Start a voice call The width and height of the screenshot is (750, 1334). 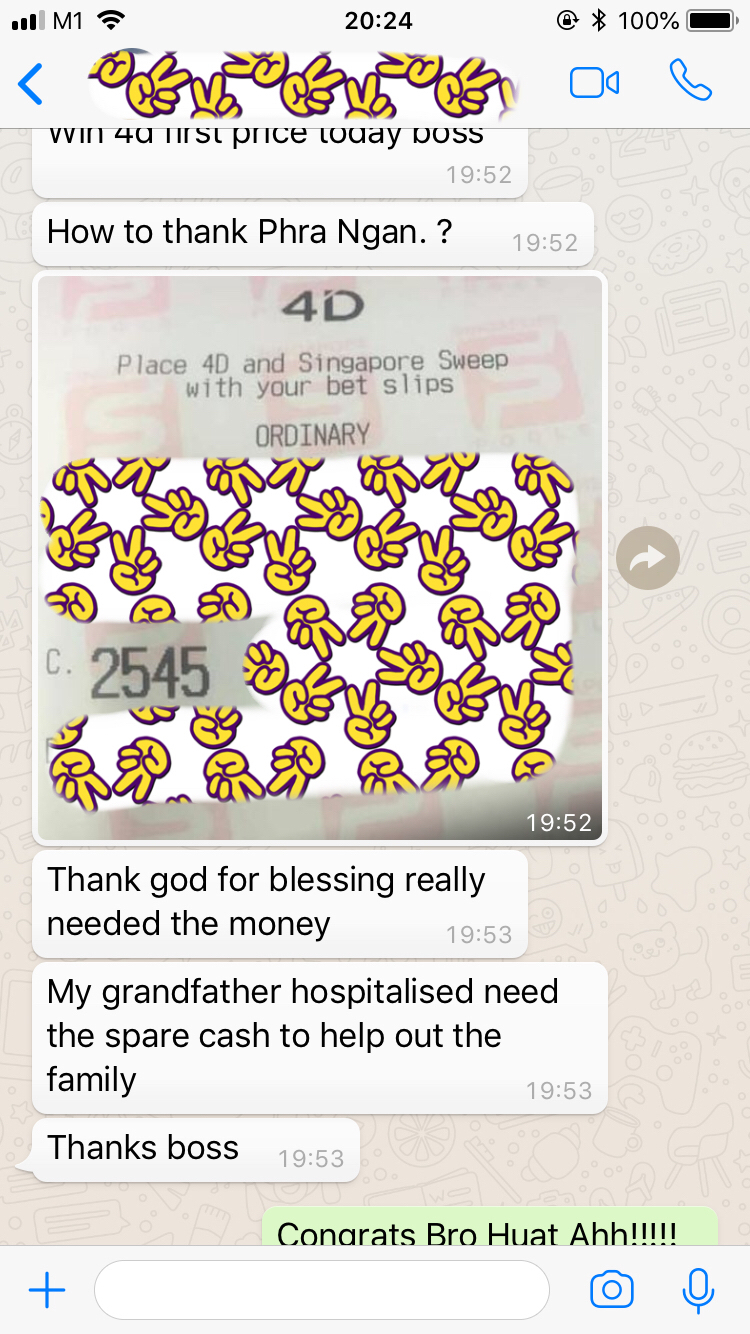690,82
